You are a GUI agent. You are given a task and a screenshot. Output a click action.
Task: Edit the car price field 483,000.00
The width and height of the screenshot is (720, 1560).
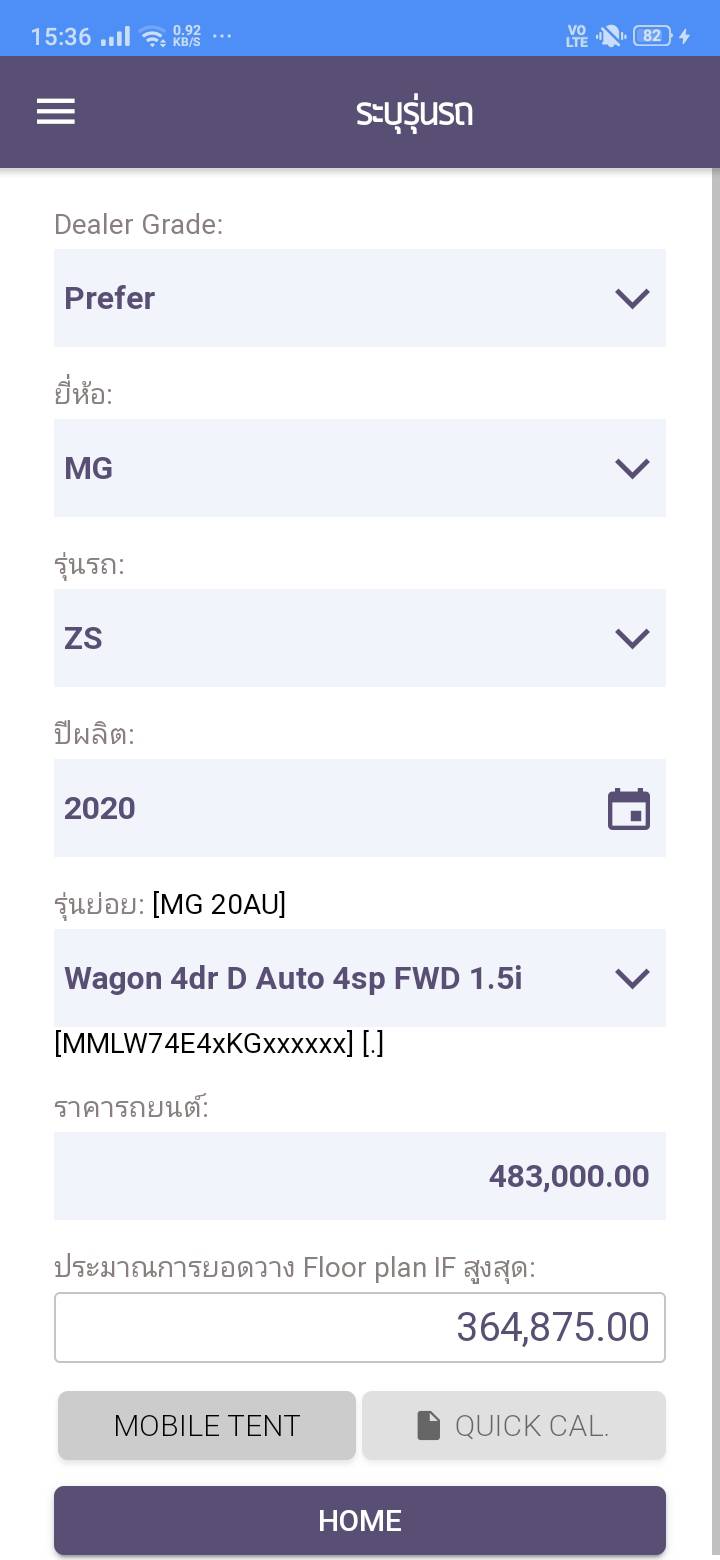360,1176
